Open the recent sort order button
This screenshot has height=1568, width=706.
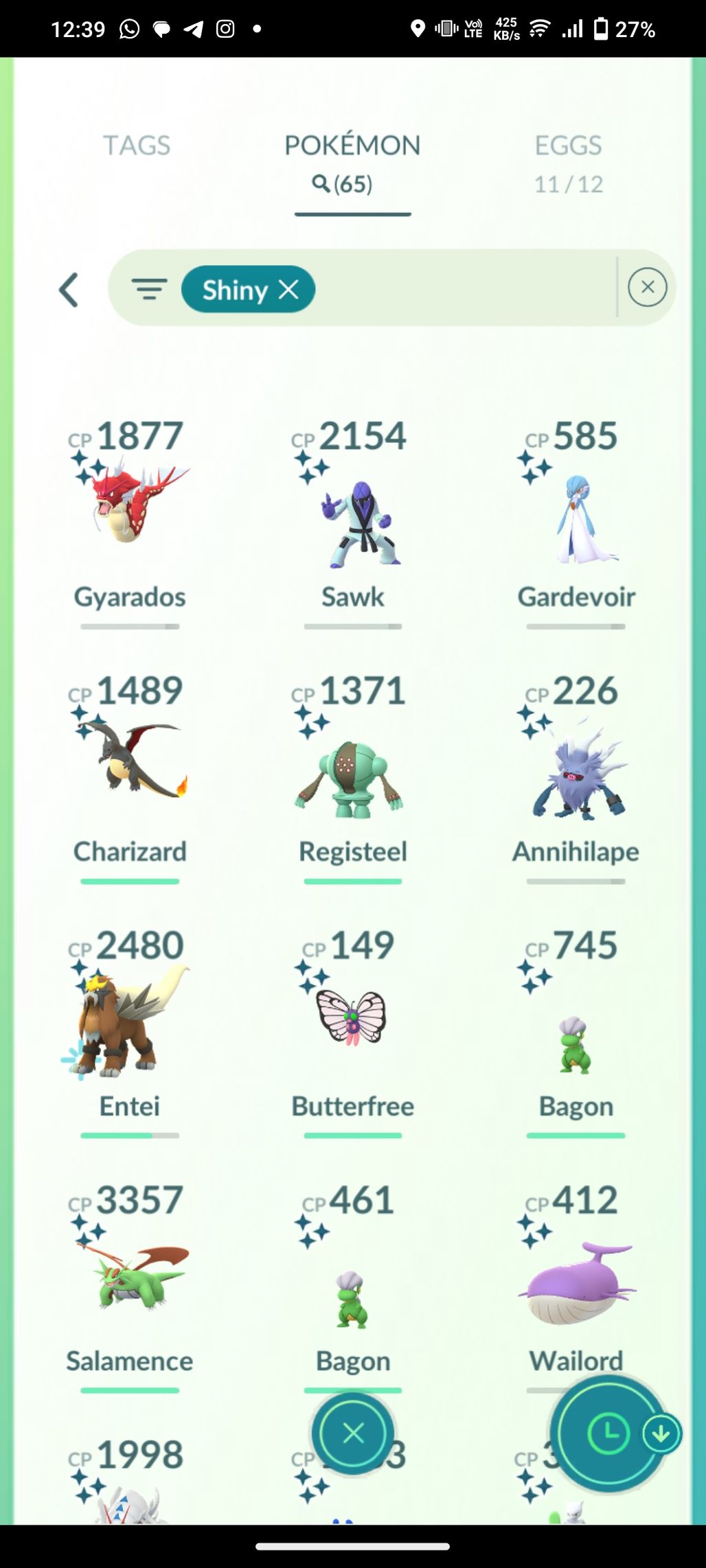pyautogui.click(x=608, y=1433)
